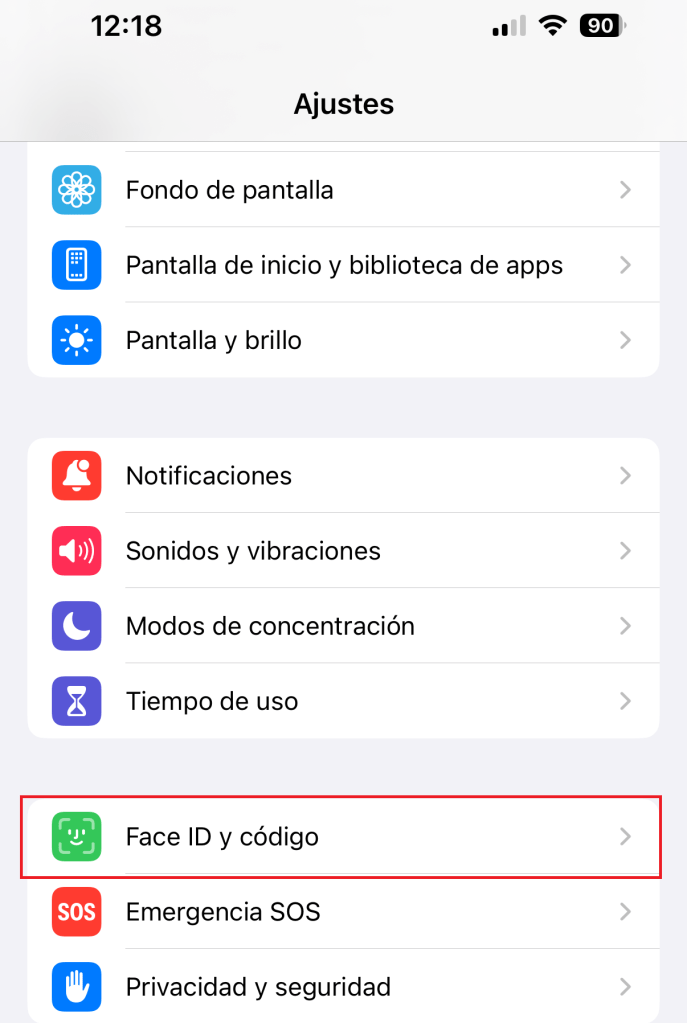Viewport: 687px width, 1023px height.
Task: View Tiempo de uso settings
Action: tap(342, 701)
